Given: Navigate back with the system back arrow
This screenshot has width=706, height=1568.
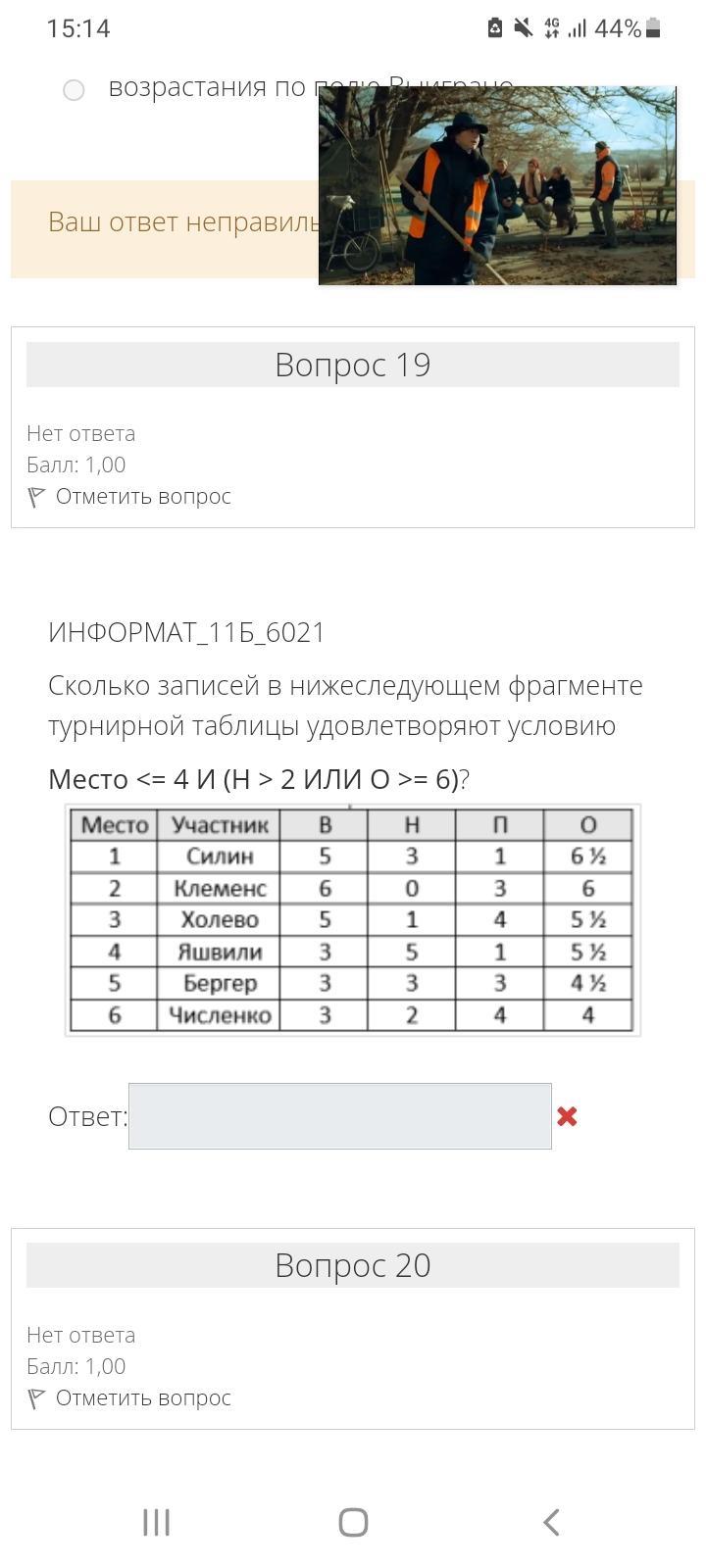Looking at the screenshot, I should 551,1522.
